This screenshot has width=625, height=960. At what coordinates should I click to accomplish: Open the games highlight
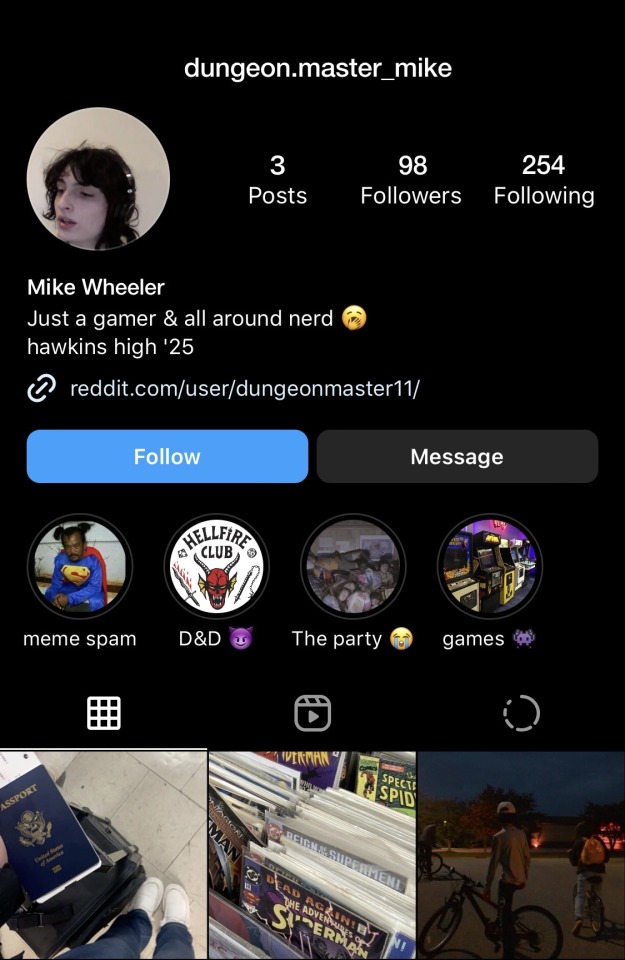(490, 566)
